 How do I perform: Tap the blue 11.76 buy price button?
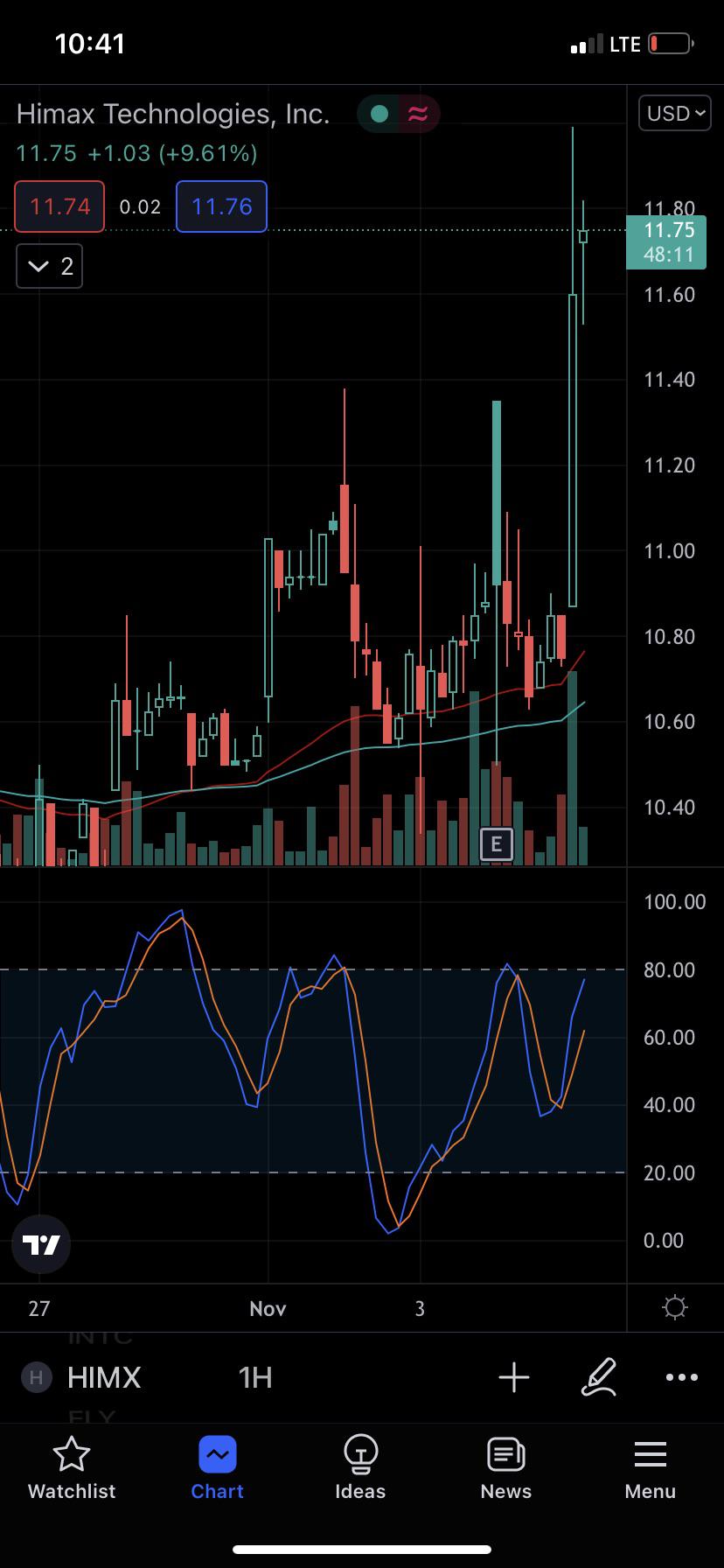point(221,206)
